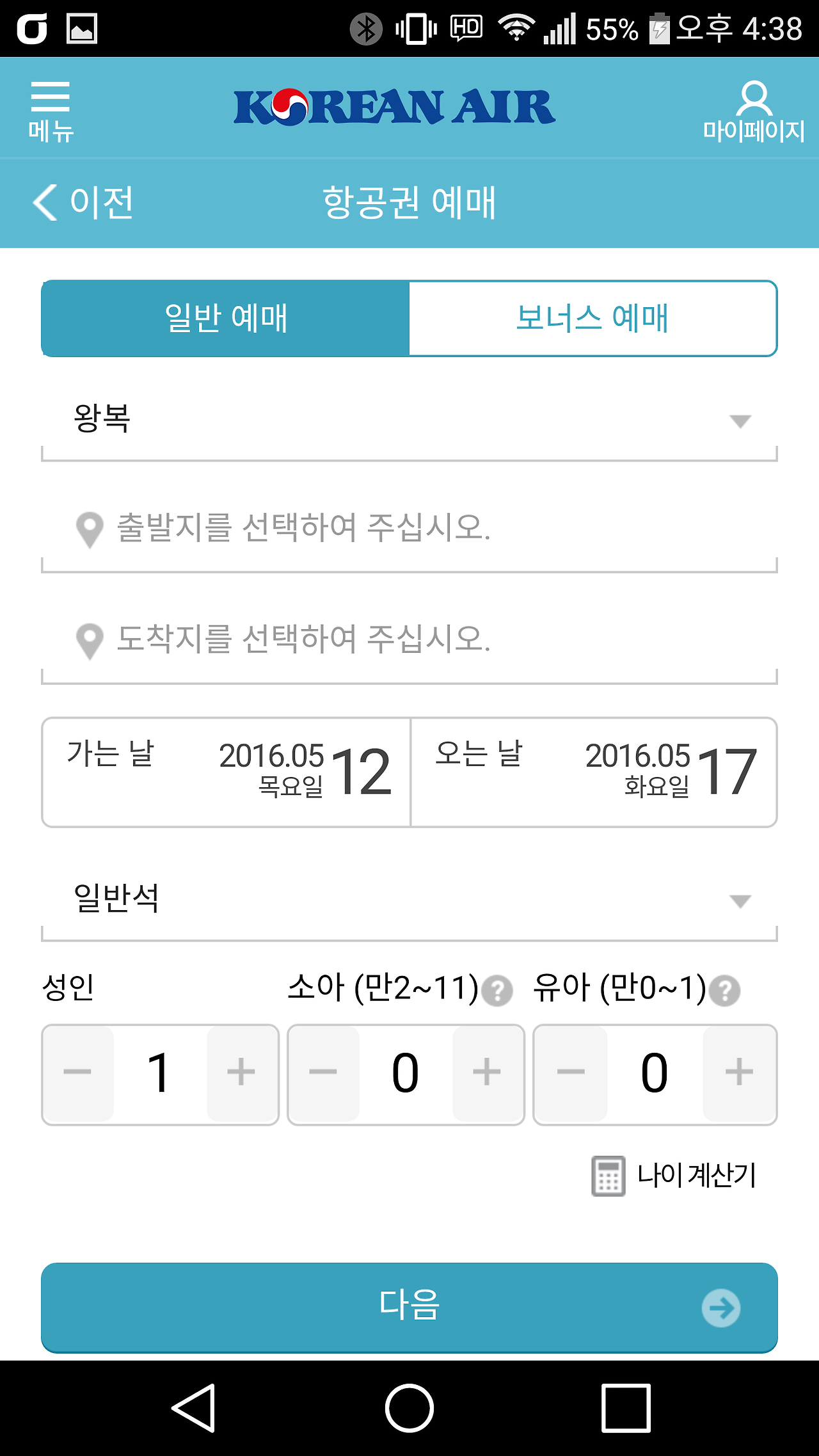Viewport: 819px width, 1456px height.
Task: Show help for 유아 (만0~1)
Action: tap(725, 991)
